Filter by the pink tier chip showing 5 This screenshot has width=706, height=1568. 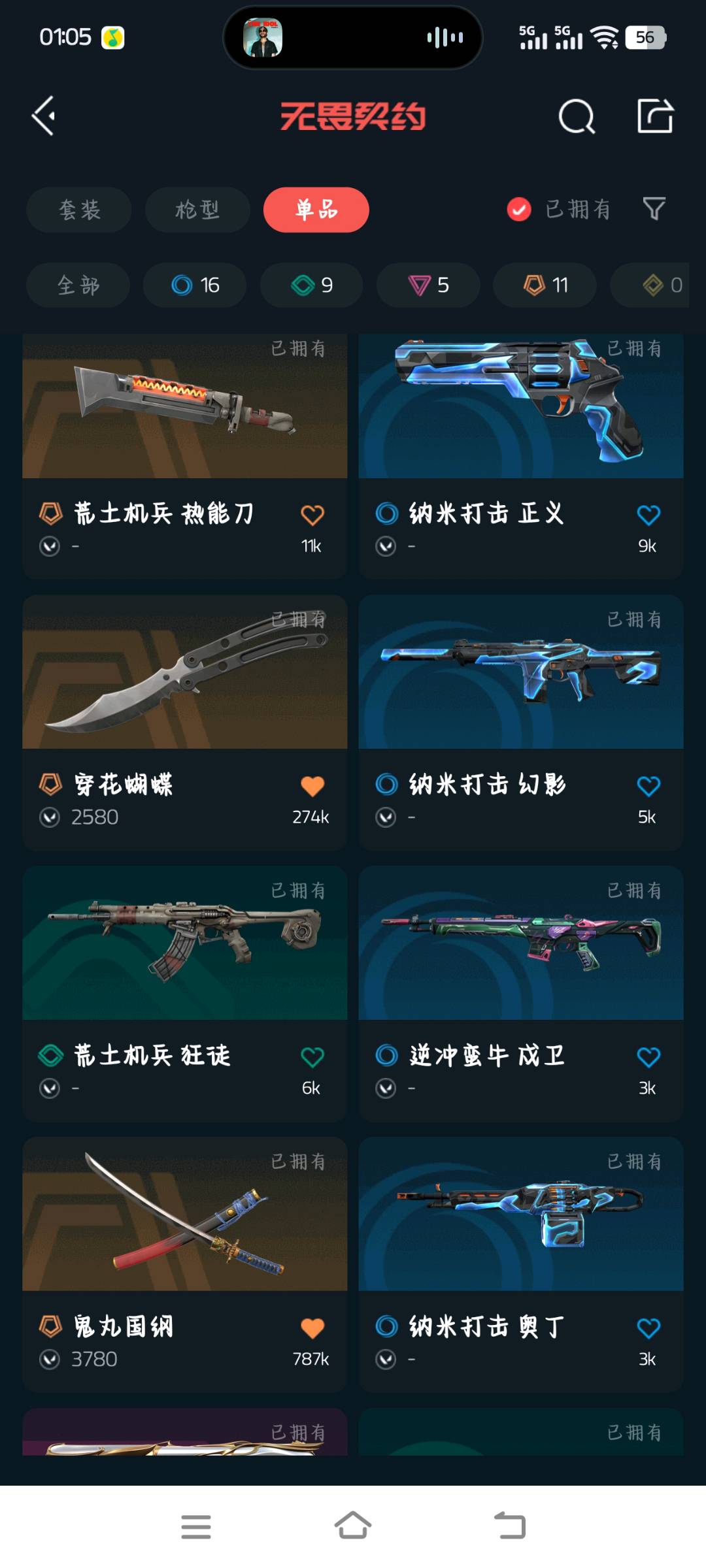(x=428, y=285)
